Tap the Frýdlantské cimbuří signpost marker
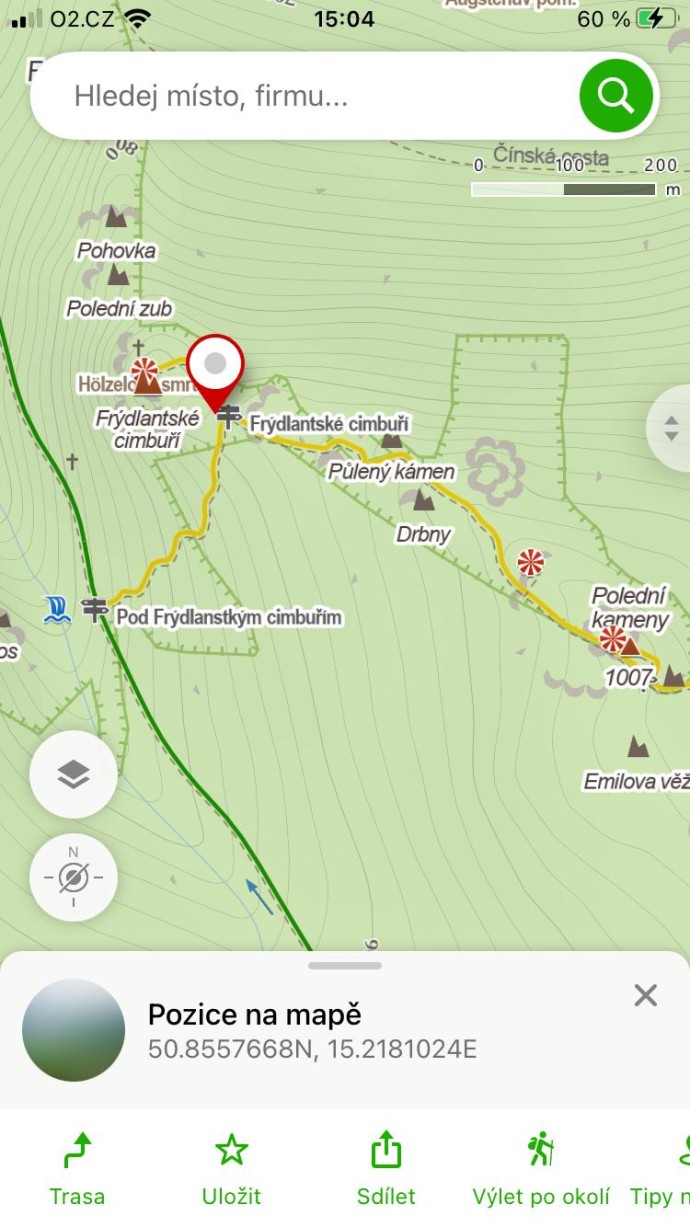690x1227 pixels. (229, 416)
